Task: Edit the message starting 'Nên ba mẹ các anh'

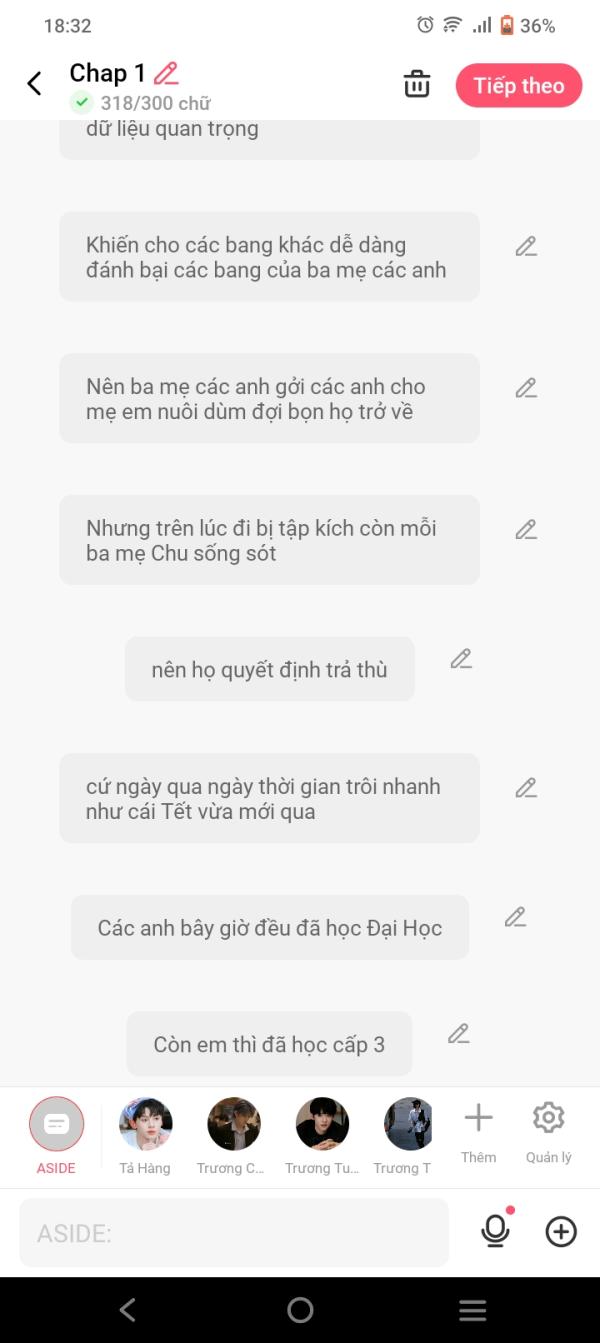Action: 526,388
